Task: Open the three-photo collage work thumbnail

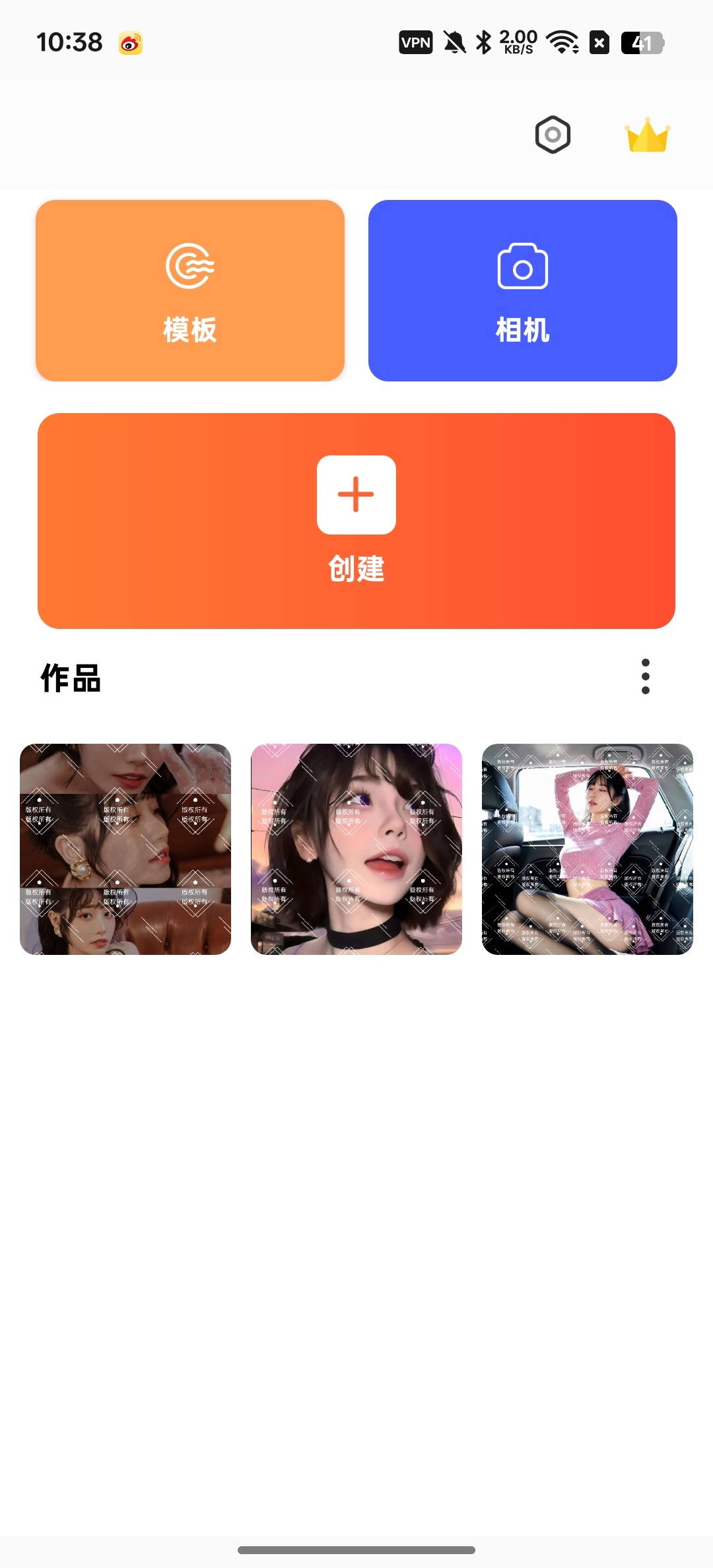Action: [125, 849]
